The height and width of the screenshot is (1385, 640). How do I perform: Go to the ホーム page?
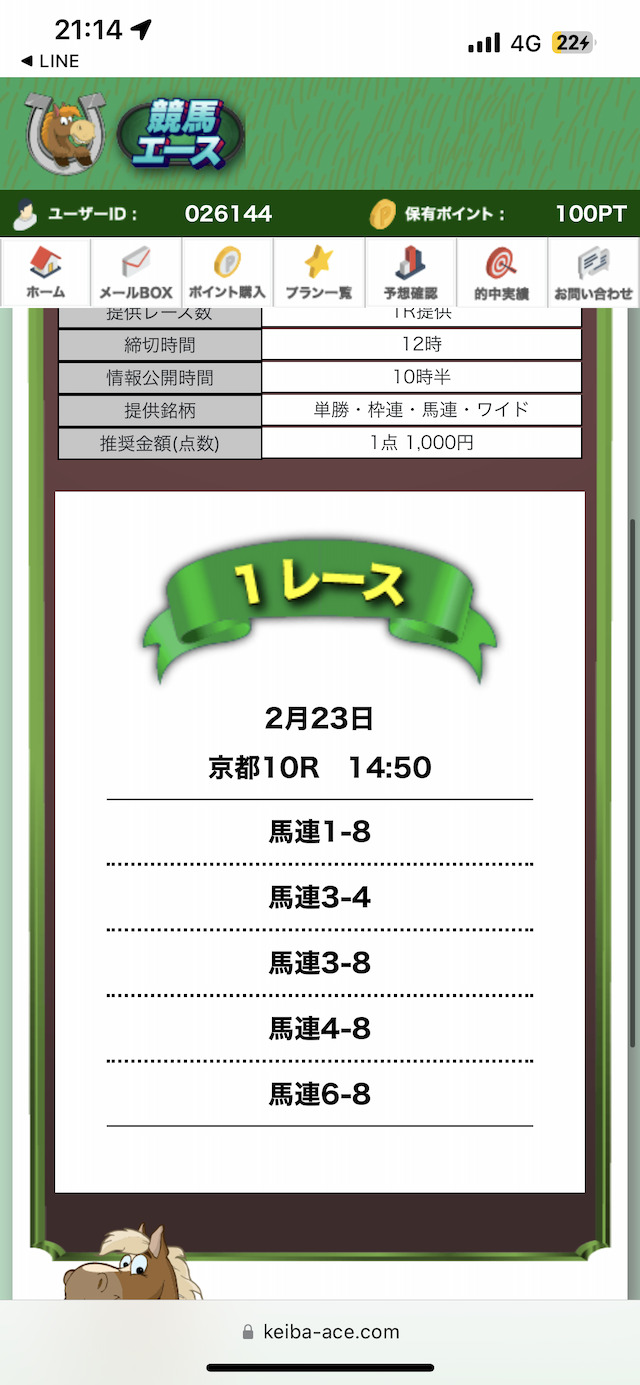[x=45, y=273]
